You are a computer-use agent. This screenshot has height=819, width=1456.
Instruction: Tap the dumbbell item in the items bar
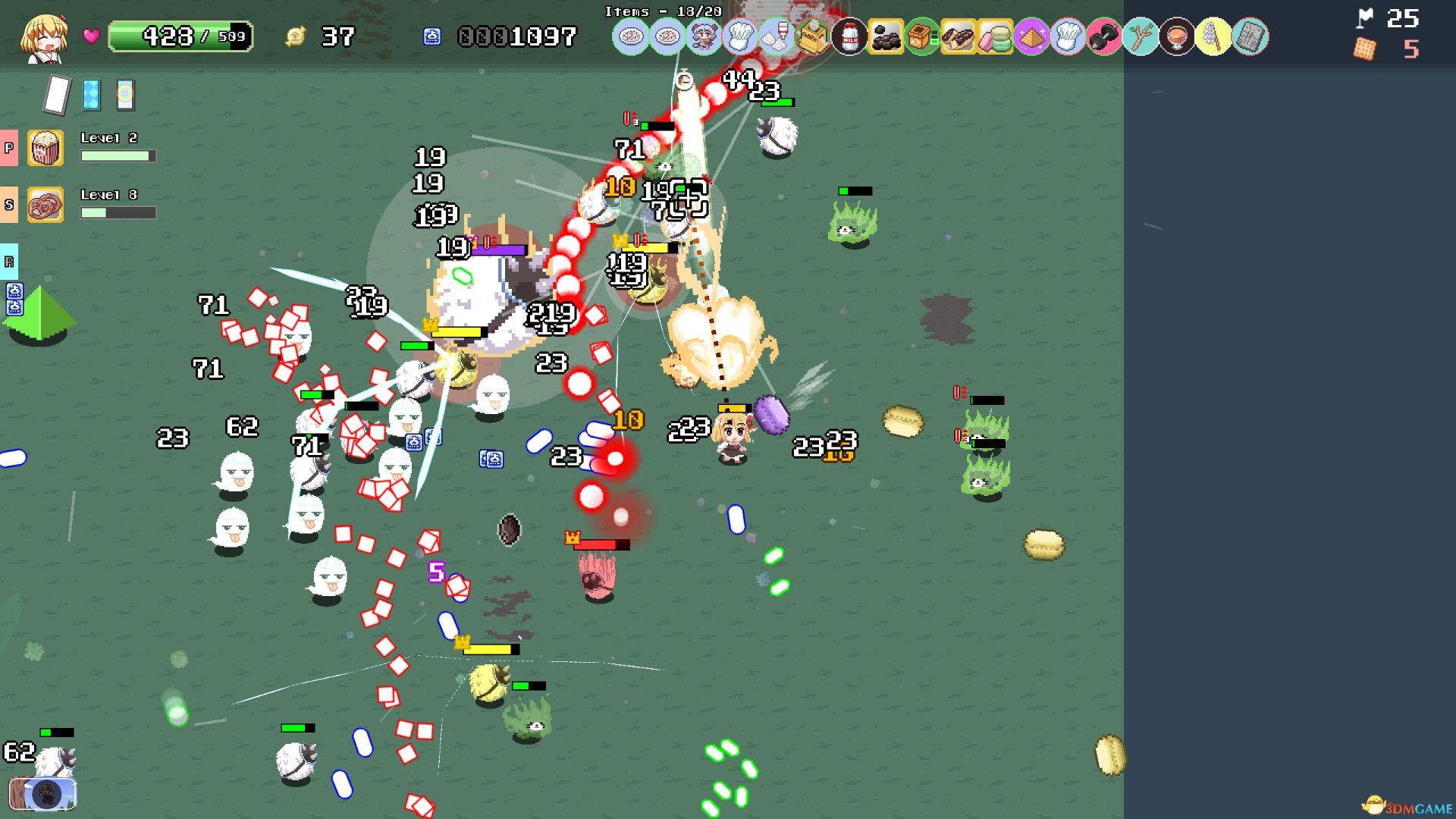coord(1103,36)
